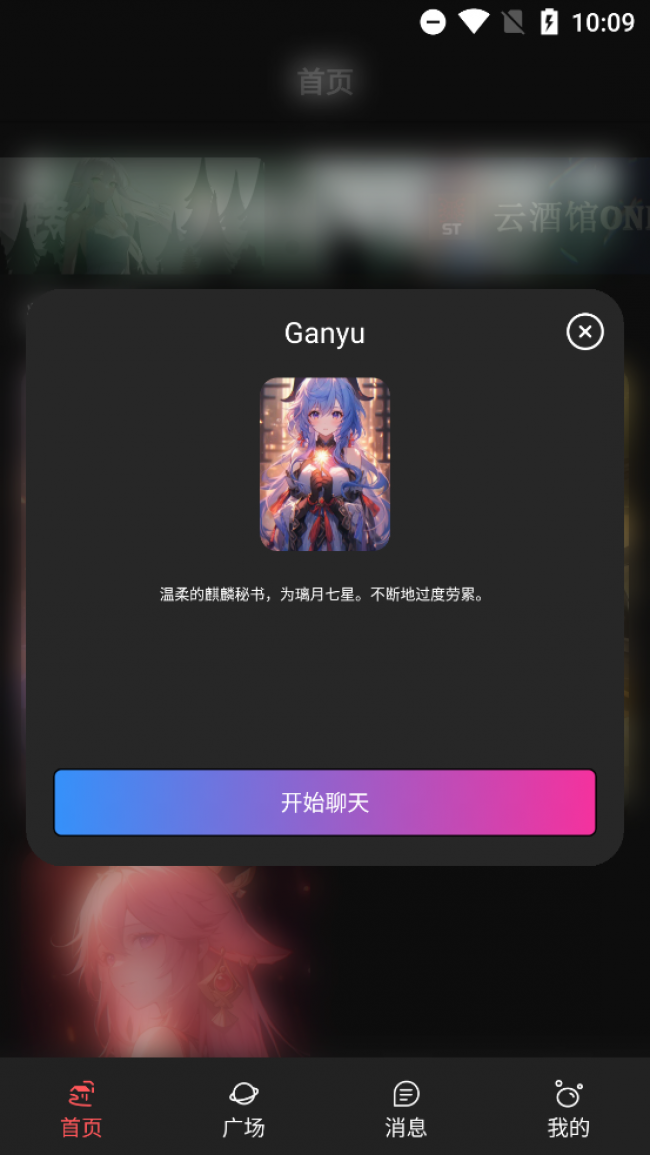Viewport: 650px width, 1155px height.
Task: Start chatting with Ganyu via 开始聊天
Action: point(325,802)
